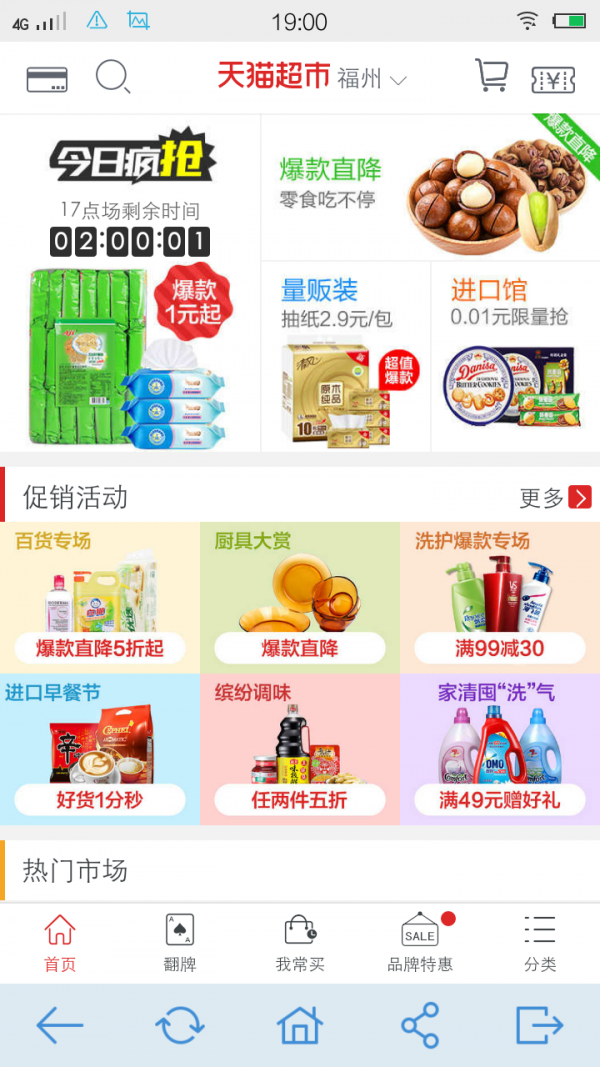Open the 爆款直降 snacks banner
The width and height of the screenshot is (600, 1067).
[x=430, y=187]
